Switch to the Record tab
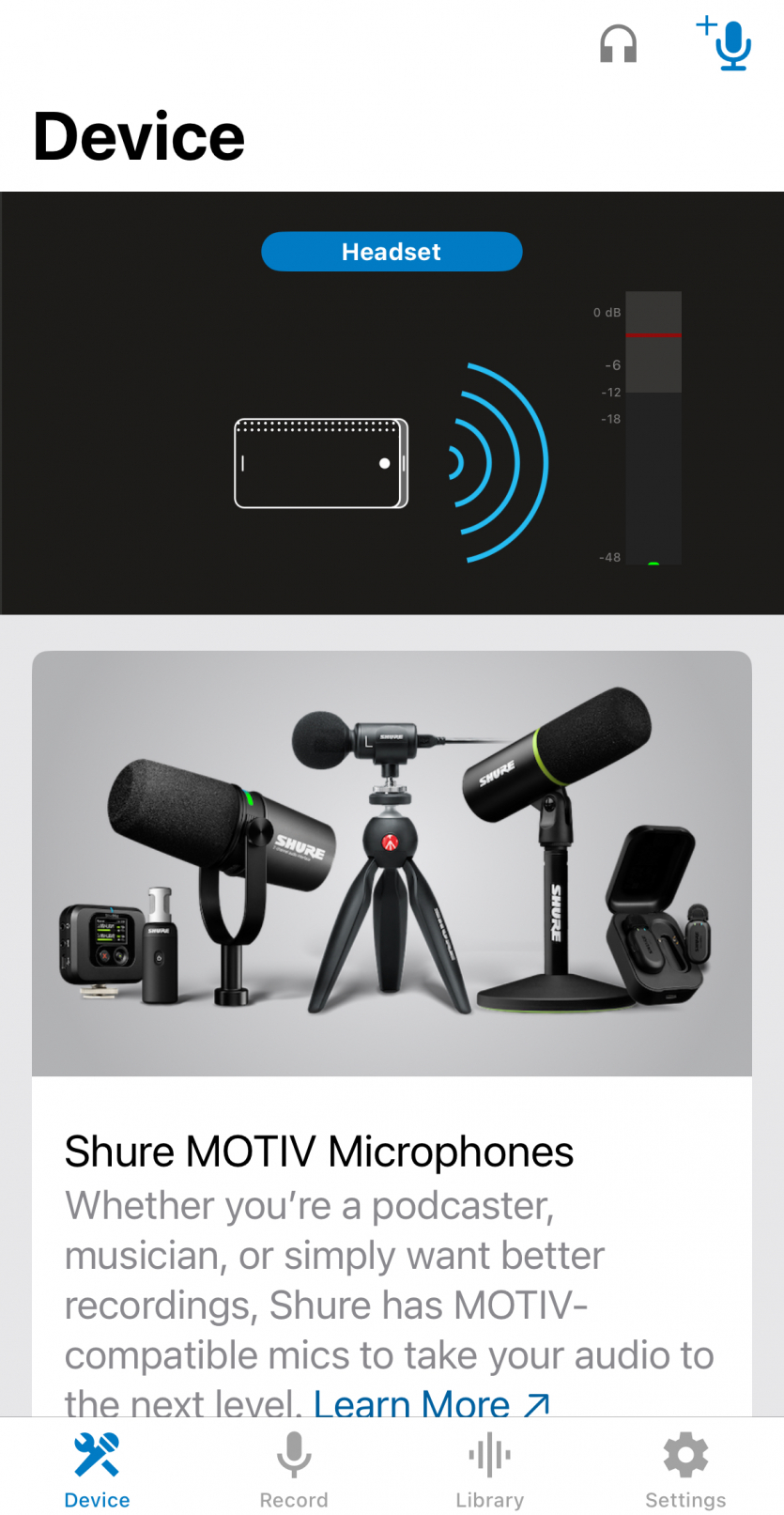This screenshot has width=784, height=1515. pos(294,1469)
